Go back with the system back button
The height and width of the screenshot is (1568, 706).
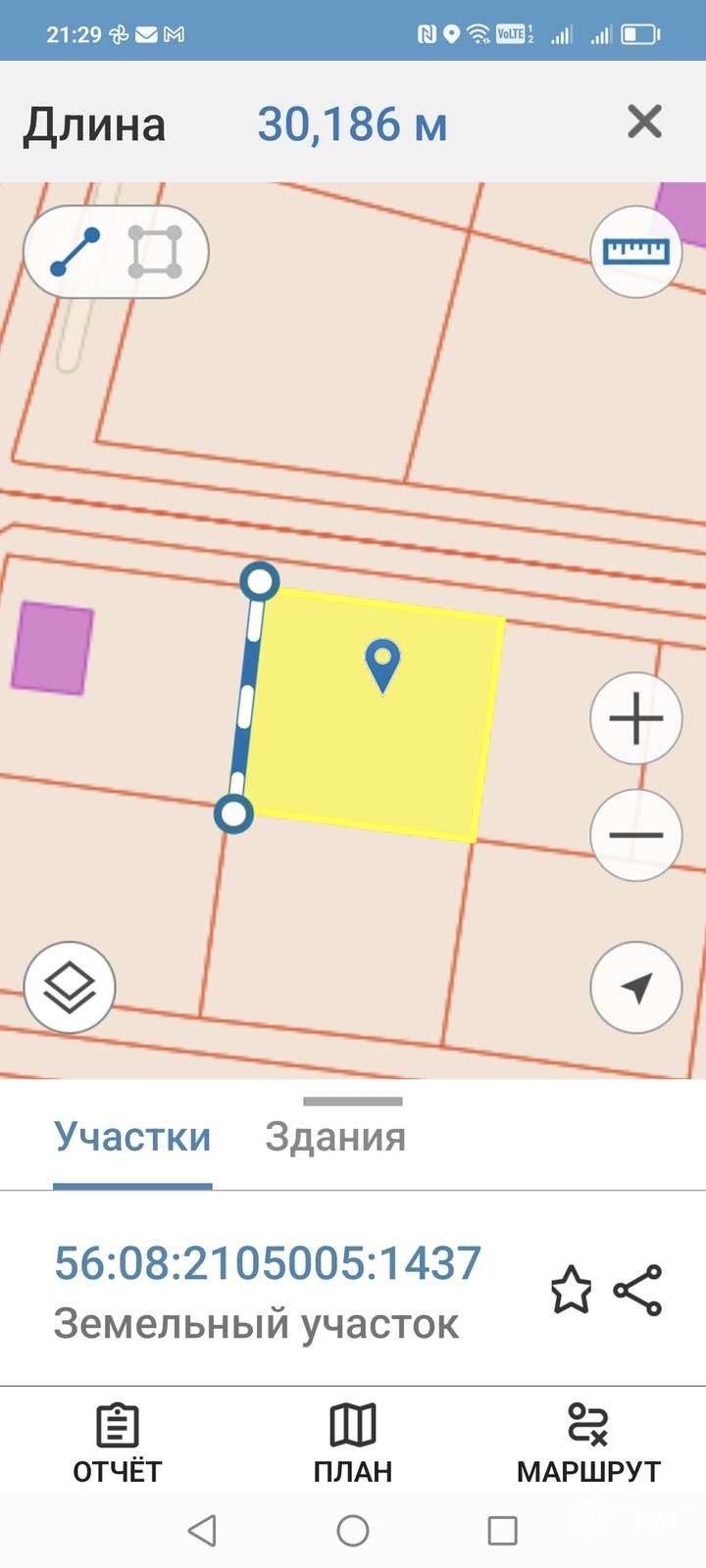tap(202, 1530)
